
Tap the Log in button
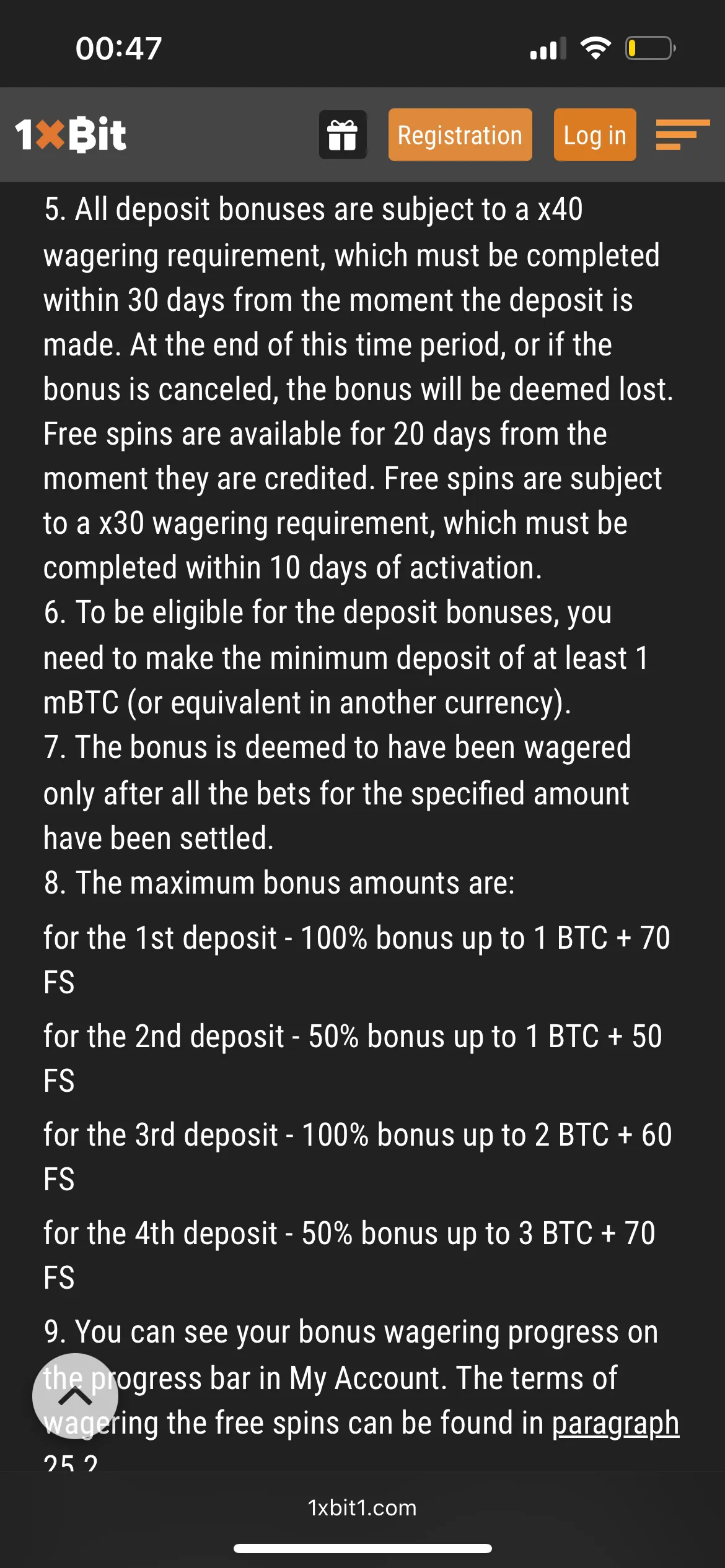point(594,135)
